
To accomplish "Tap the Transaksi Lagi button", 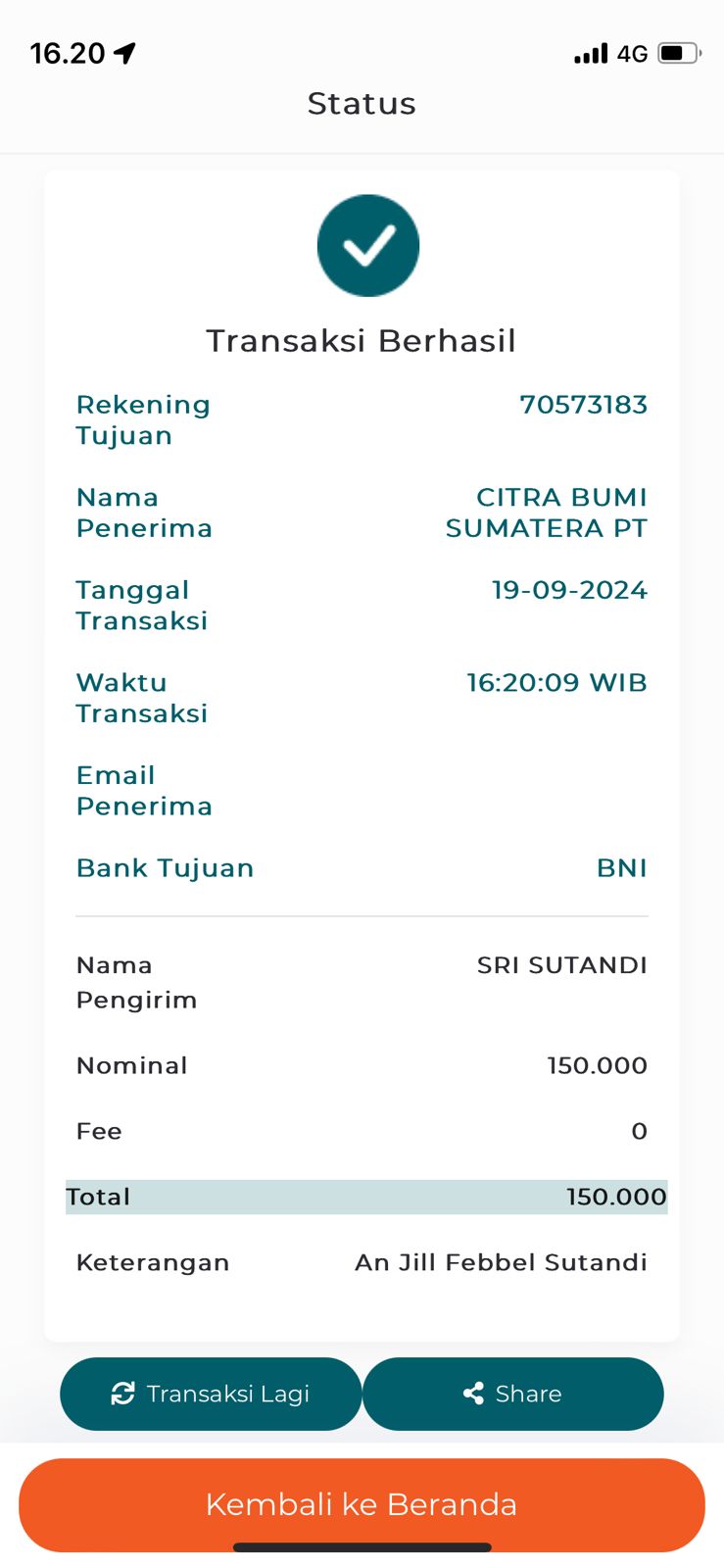I will click(211, 1394).
